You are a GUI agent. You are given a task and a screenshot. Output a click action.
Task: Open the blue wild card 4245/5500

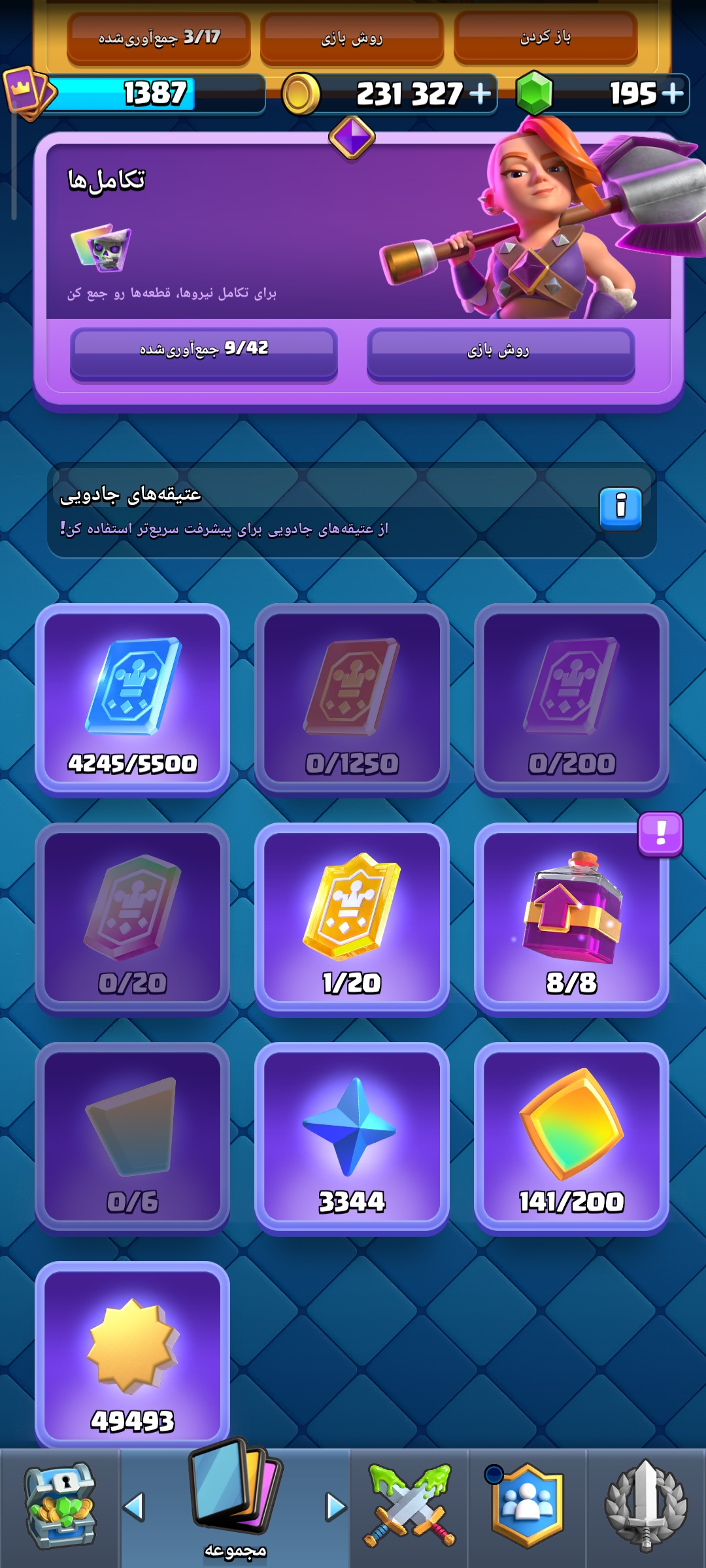pos(132,698)
